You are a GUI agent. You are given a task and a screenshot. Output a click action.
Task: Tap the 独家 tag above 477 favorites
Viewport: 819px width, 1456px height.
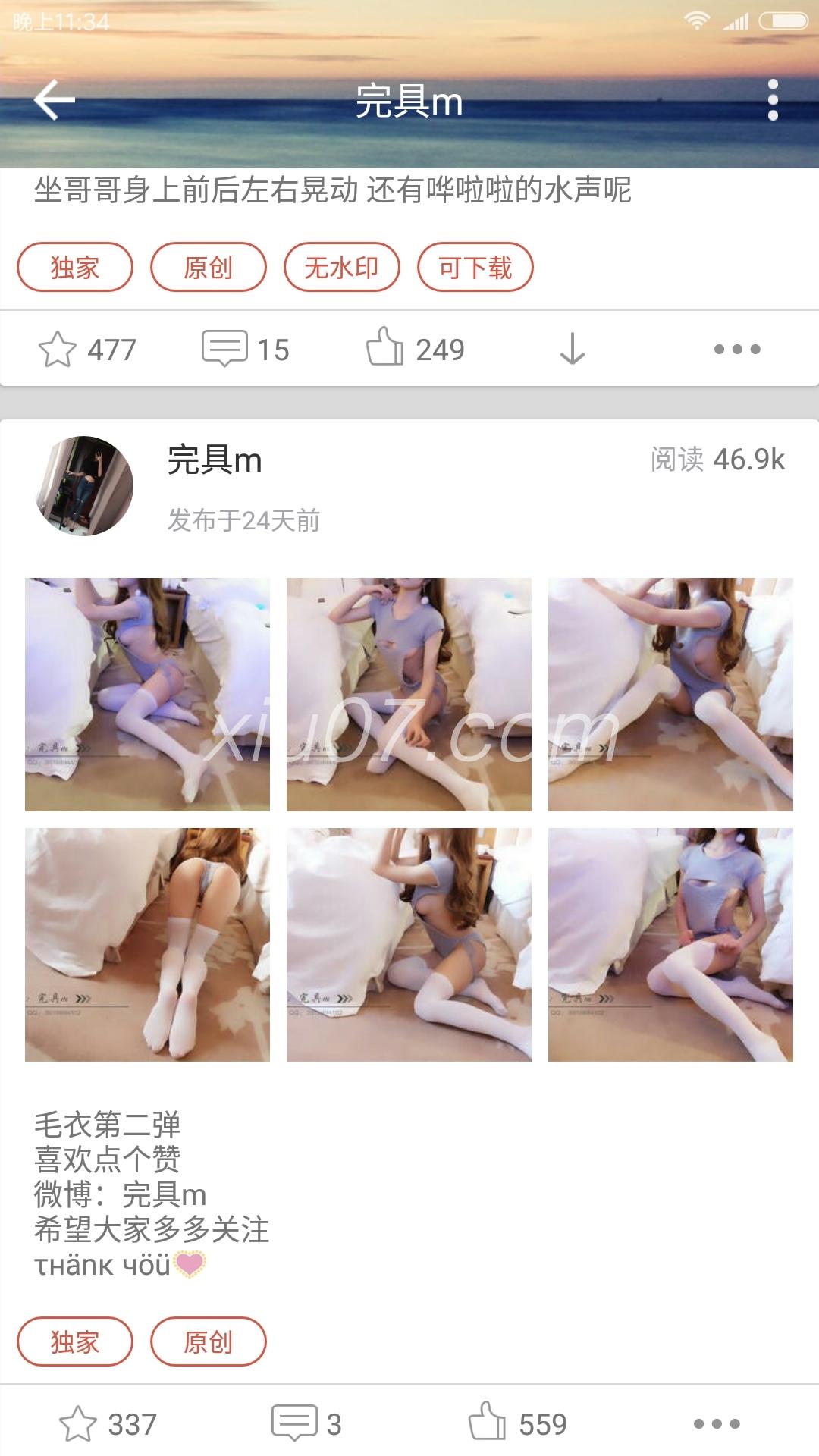pyautogui.click(x=75, y=267)
